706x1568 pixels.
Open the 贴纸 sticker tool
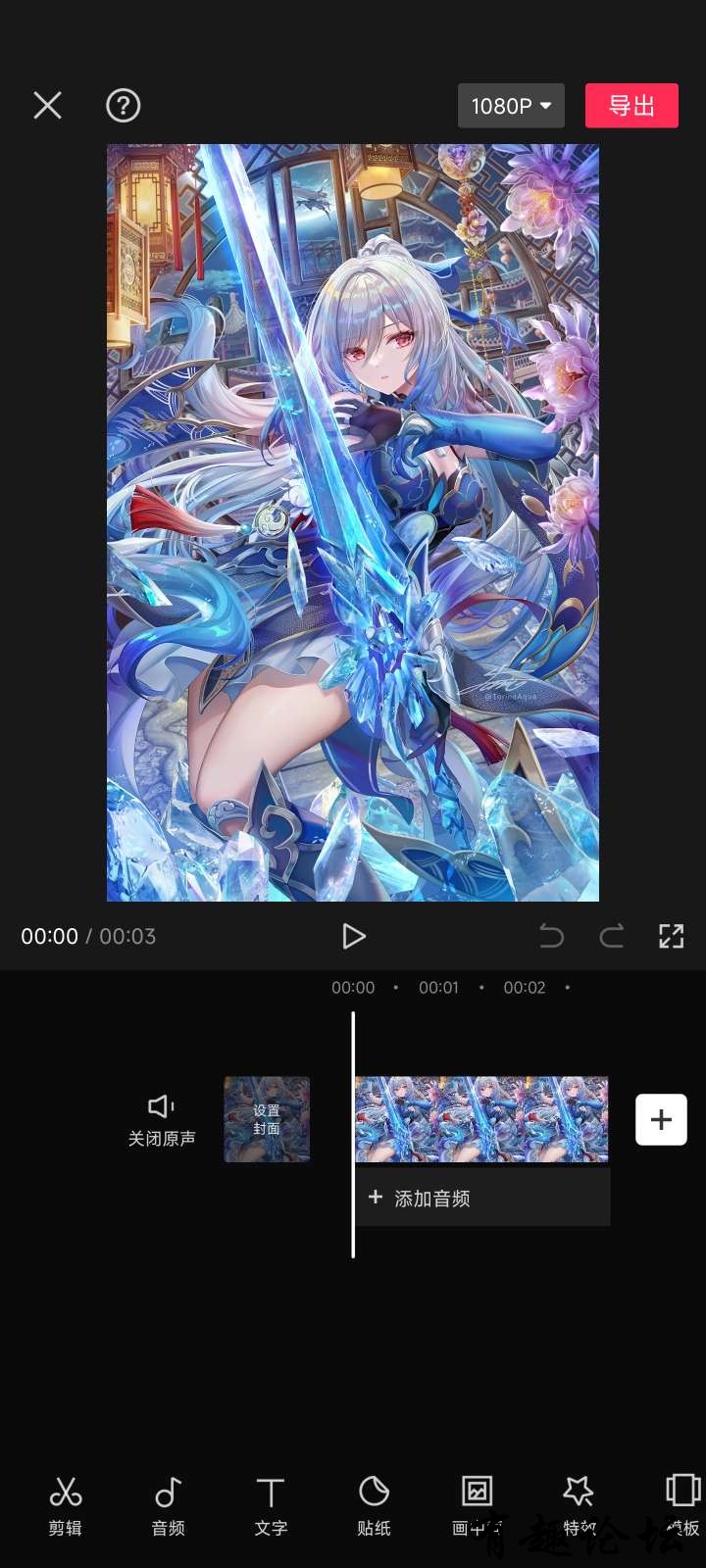point(374,1504)
